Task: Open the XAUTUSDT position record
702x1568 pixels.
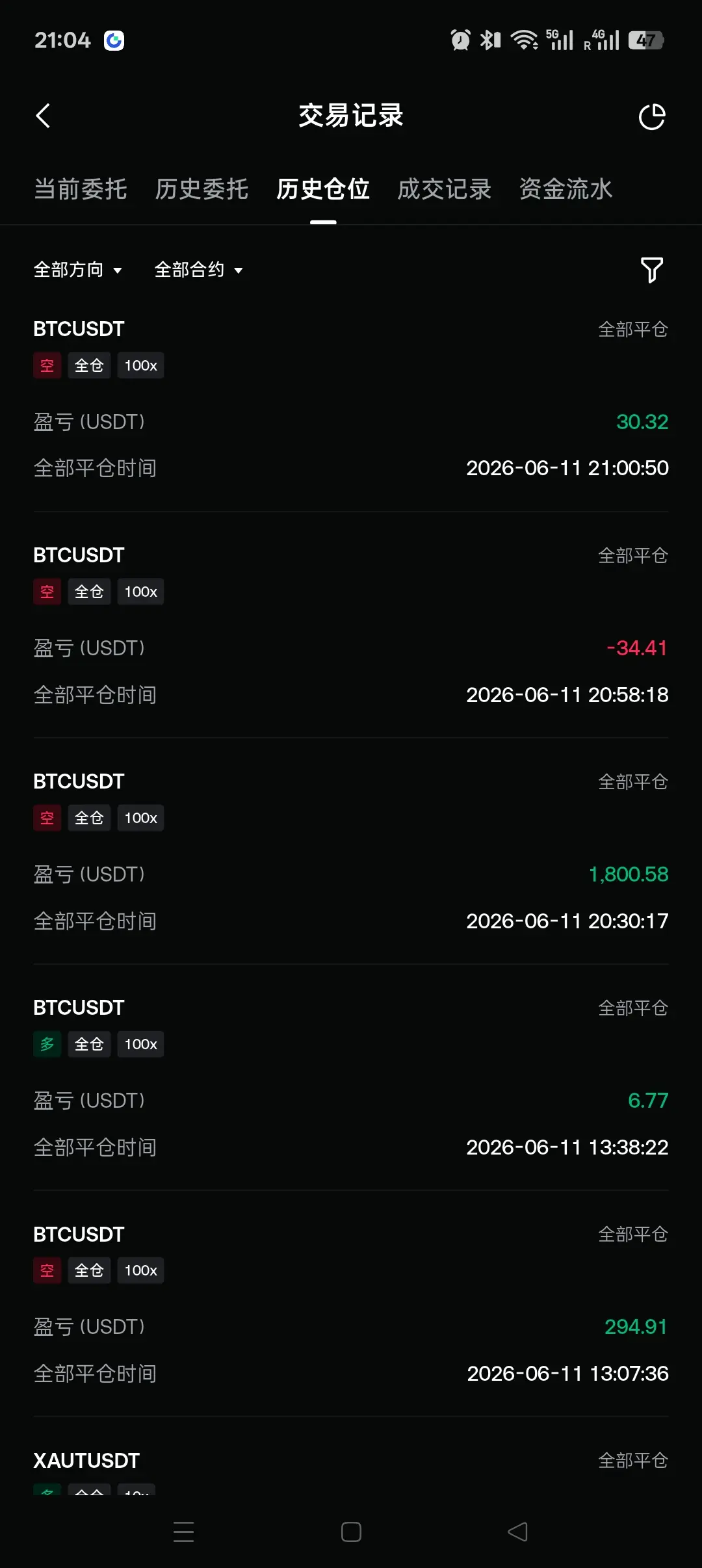Action: click(351, 1468)
